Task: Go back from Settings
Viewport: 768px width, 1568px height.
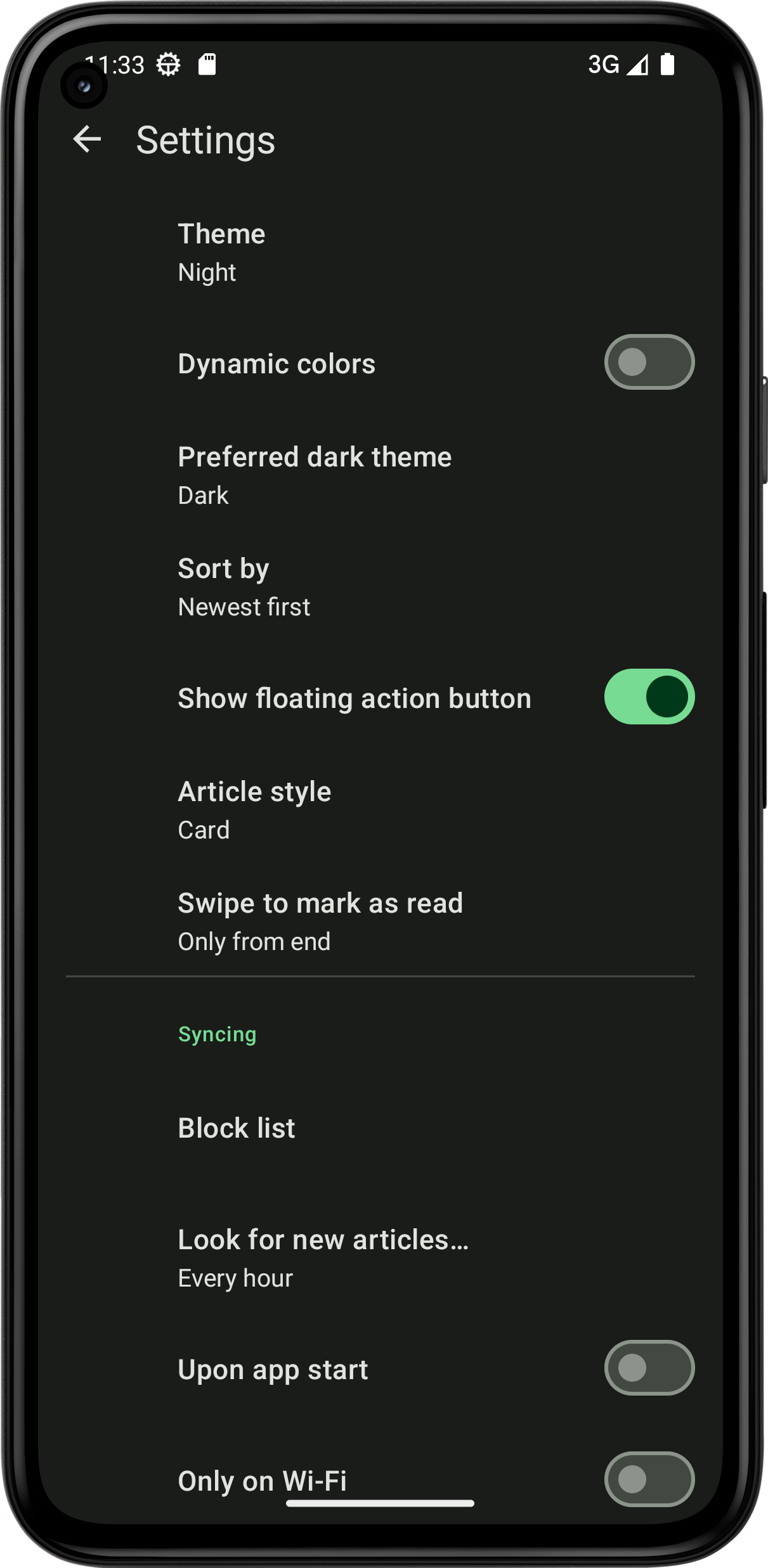Action: 87,139
